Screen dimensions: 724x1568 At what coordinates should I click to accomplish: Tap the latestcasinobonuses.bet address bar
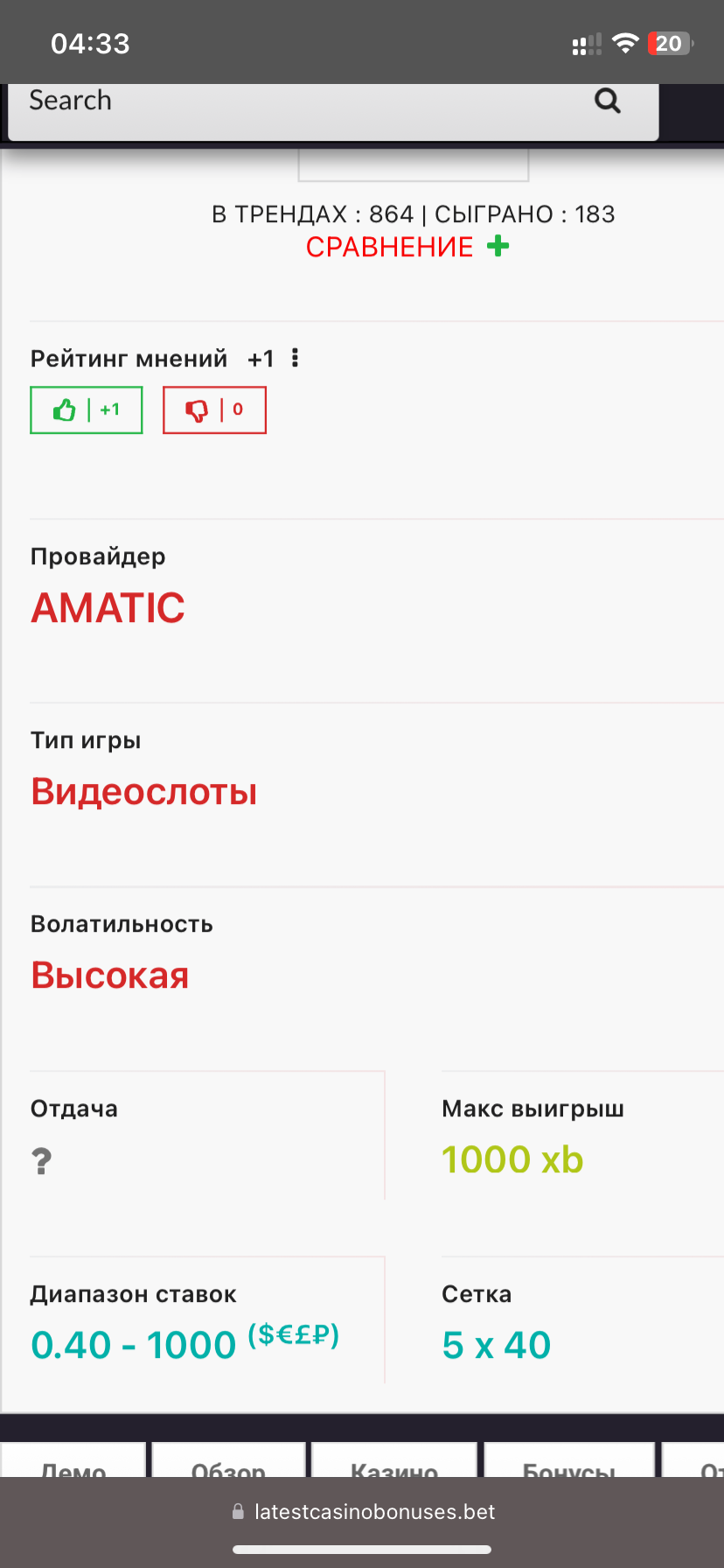(x=362, y=1512)
